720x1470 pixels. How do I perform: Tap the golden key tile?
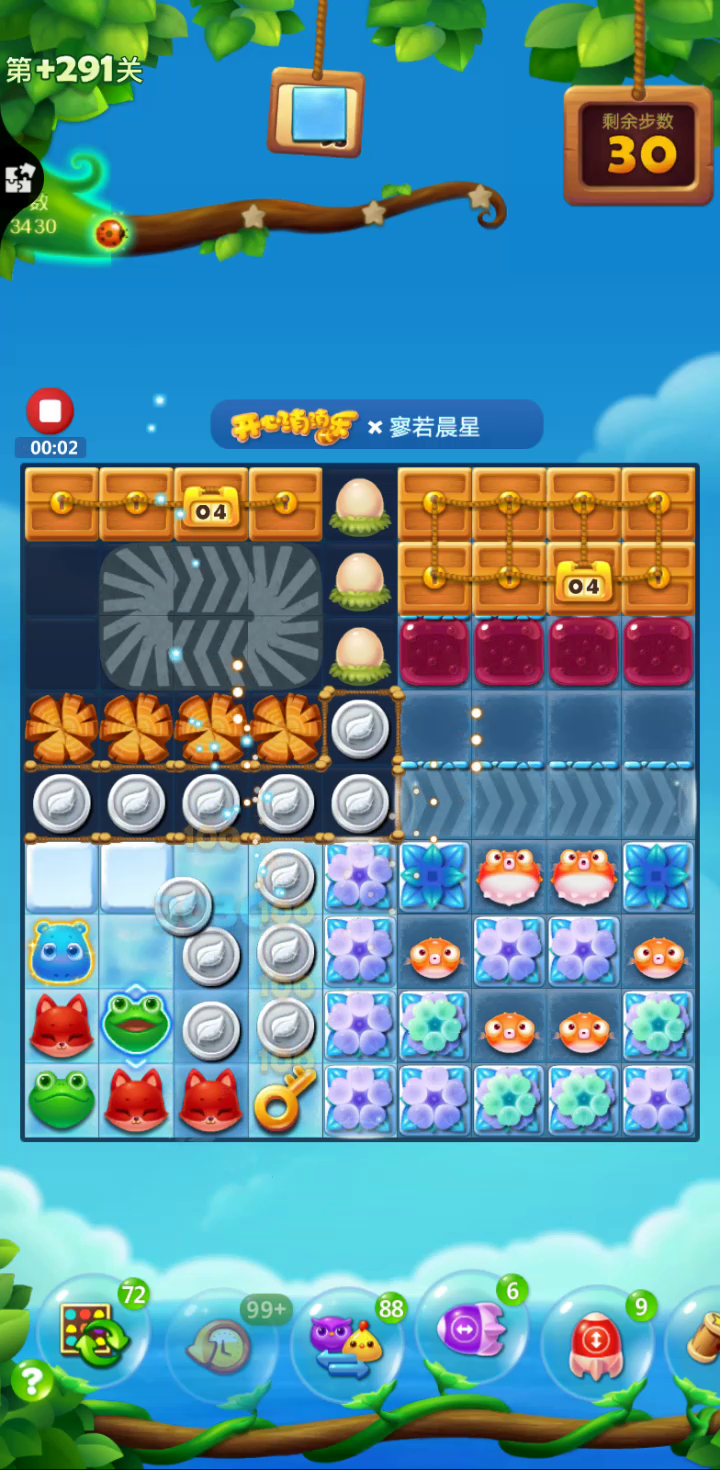[x=285, y=1099]
